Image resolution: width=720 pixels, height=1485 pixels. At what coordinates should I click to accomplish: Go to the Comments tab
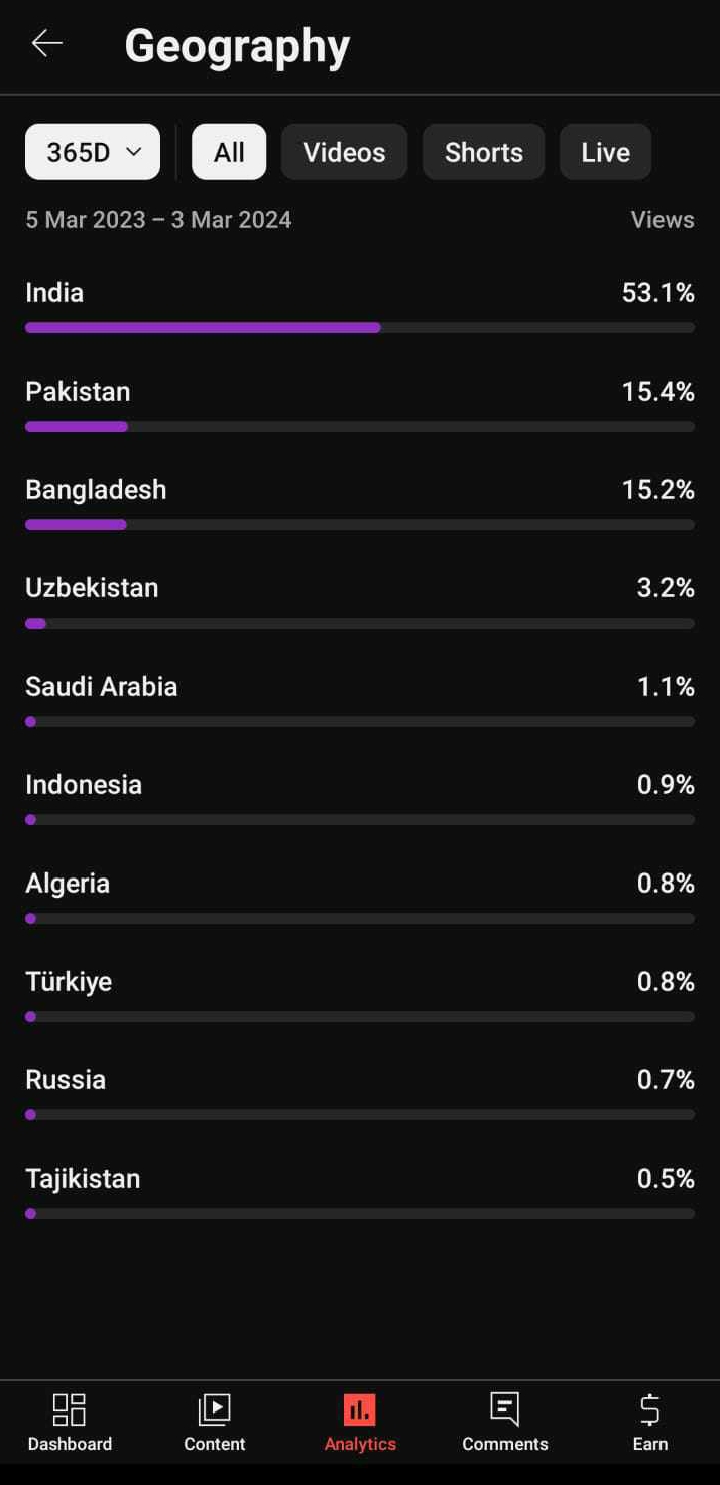(505, 1422)
